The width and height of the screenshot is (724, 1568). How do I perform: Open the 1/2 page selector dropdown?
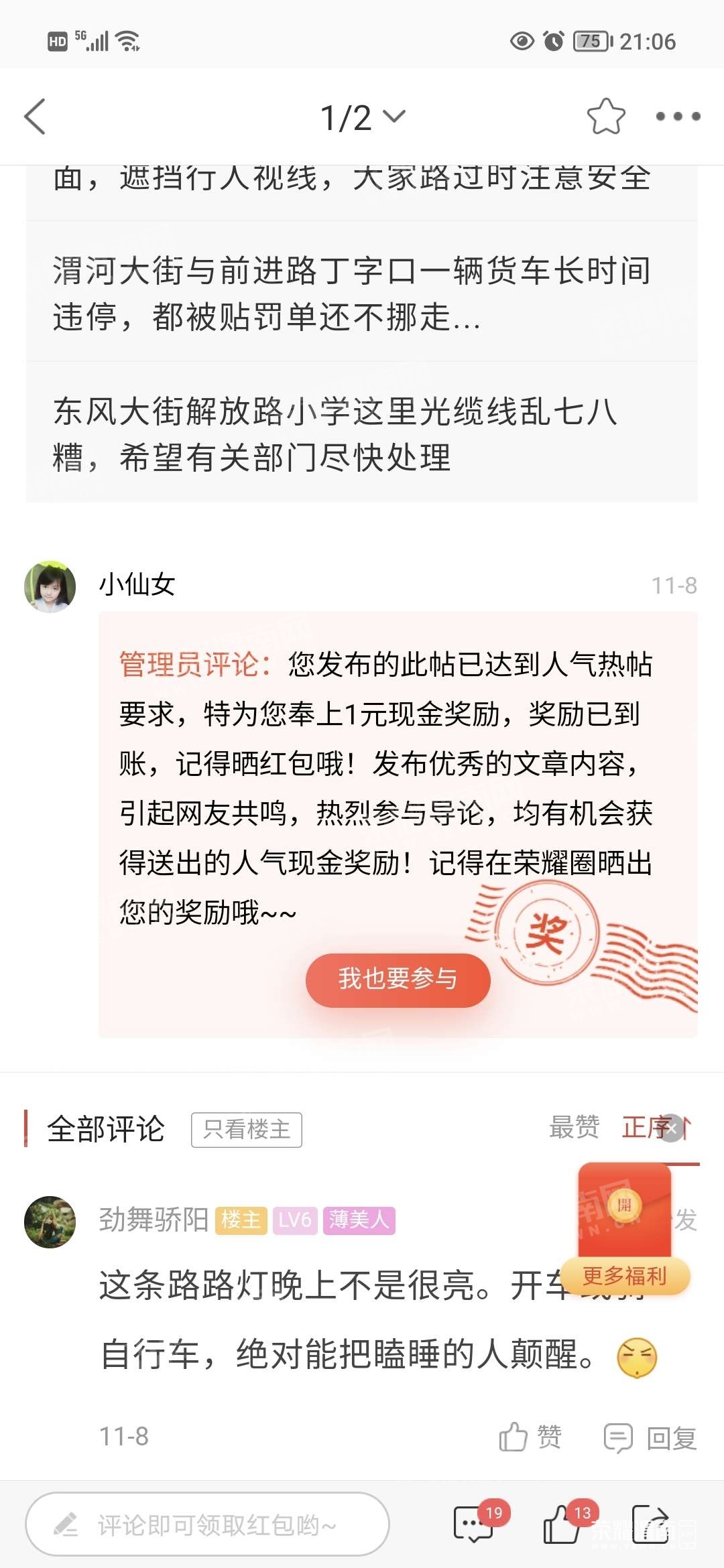pos(362,117)
